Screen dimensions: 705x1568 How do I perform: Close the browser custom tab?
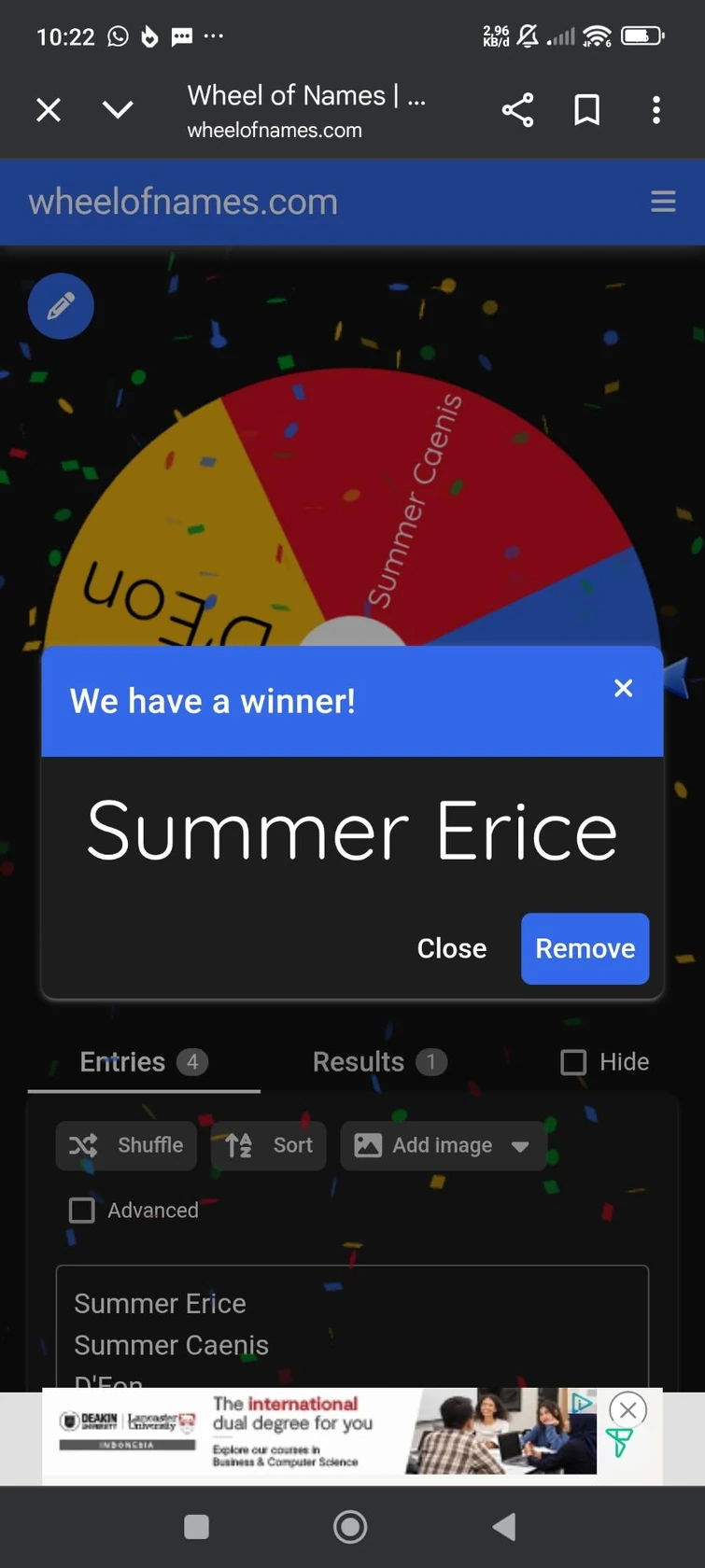49,111
